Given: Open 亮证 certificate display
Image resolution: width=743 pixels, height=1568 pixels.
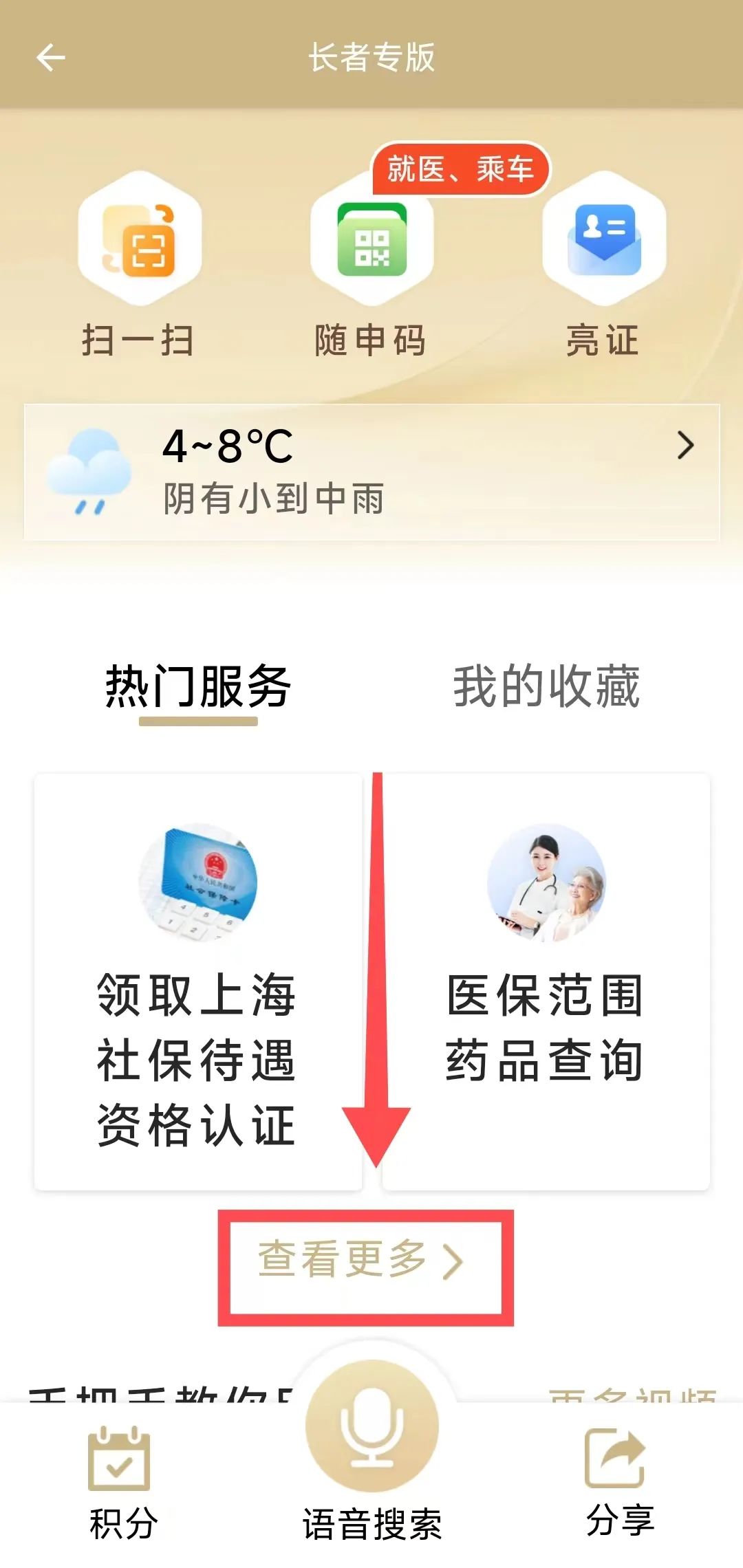Looking at the screenshot, I should (x=603, y=265).
